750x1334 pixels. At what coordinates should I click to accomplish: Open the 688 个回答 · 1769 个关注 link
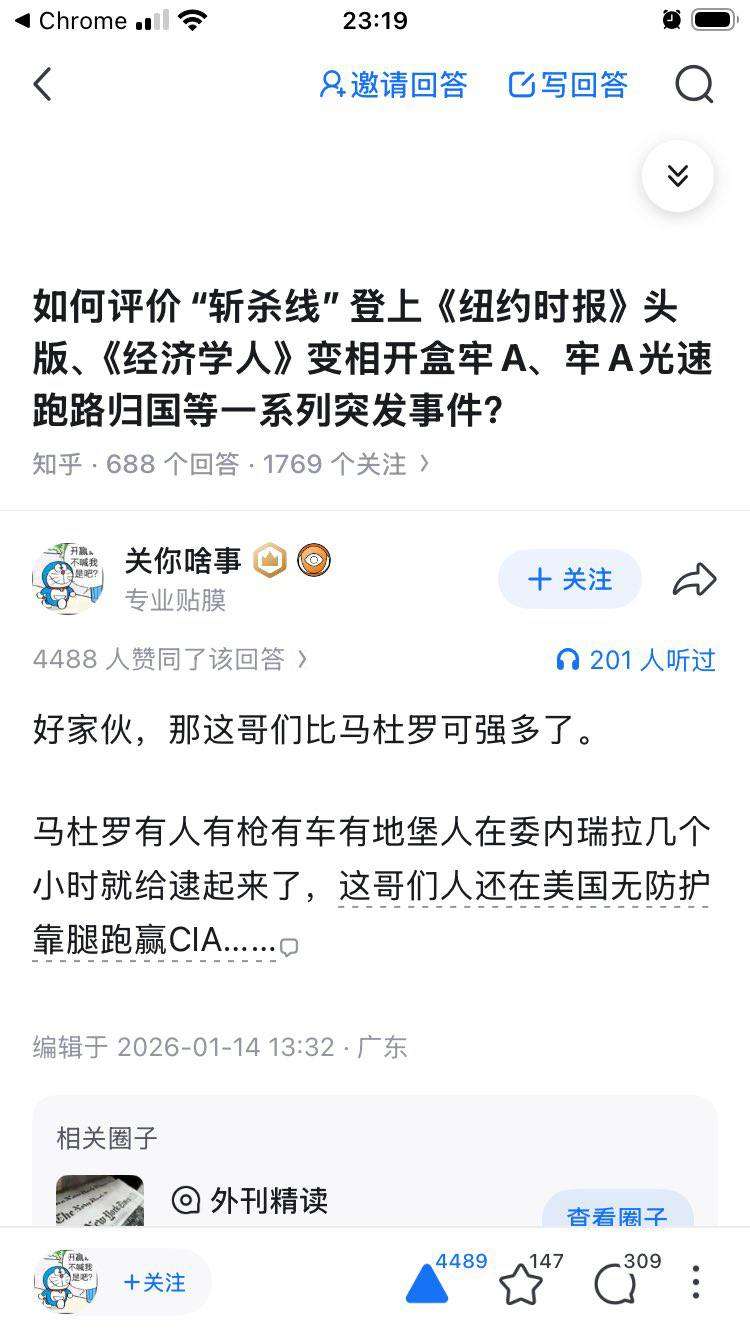230,464
